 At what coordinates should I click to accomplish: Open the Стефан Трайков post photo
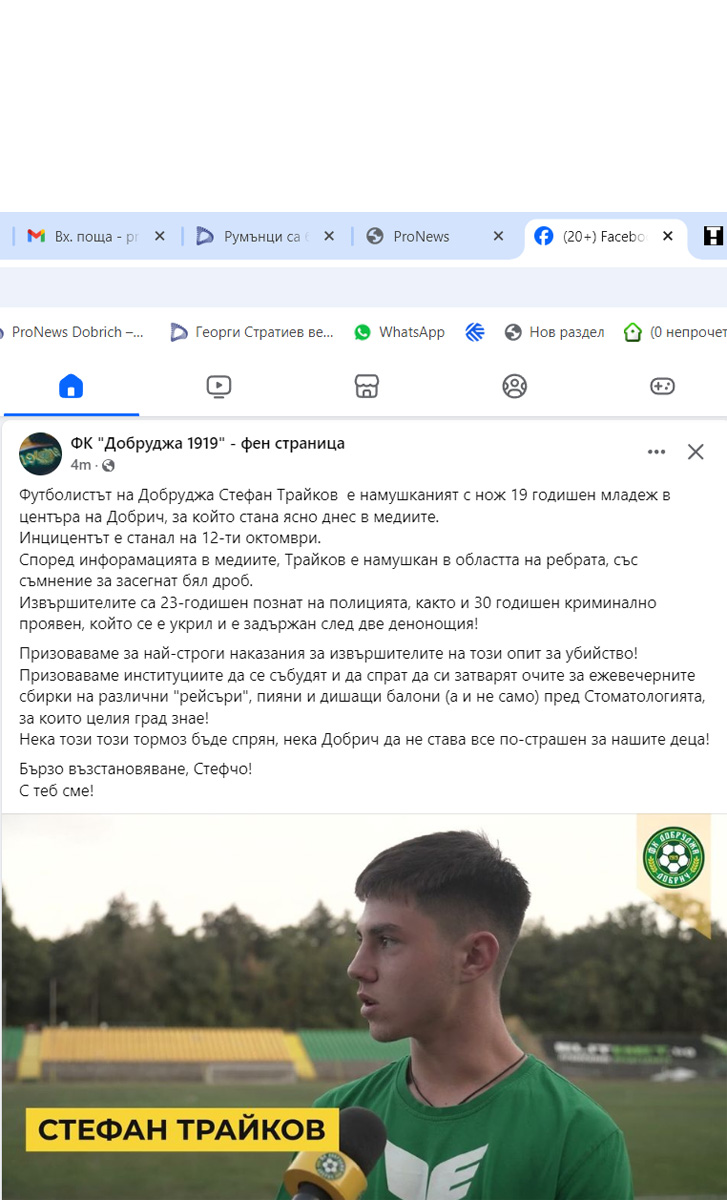363,1000
